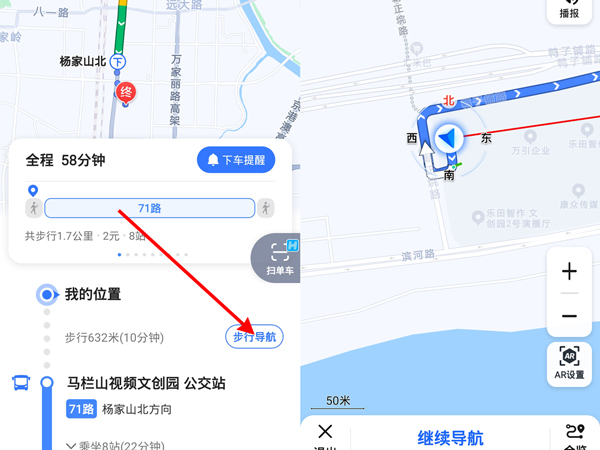Image resolution: width=600 pixels, height=450 pixels.
Task: Expand the 乘坐8站 stops list
Action: [x=116, y=444]
